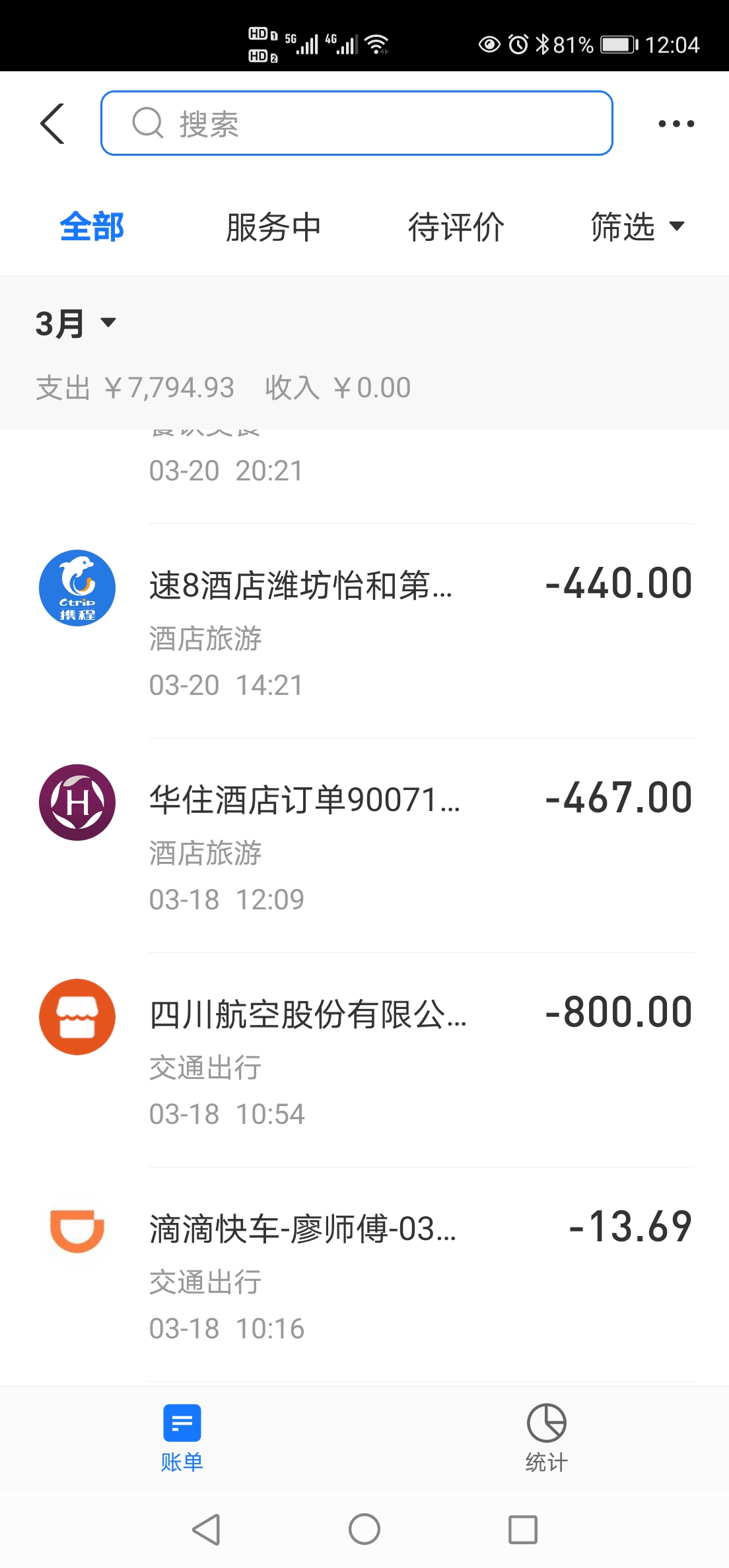Switch to the 待评价 tab
Image resolution: width=729 pixels, height=1568 pixels.
456,227
